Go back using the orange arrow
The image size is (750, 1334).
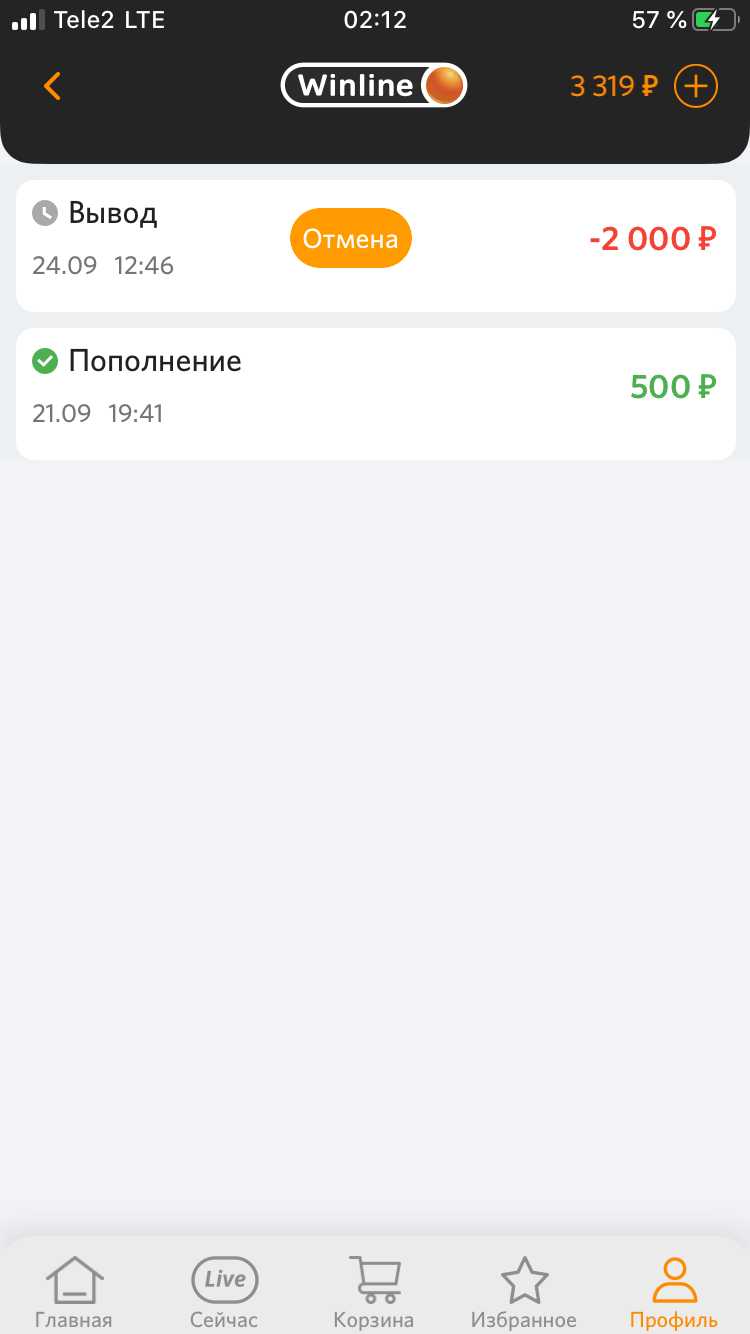(53, 86)
